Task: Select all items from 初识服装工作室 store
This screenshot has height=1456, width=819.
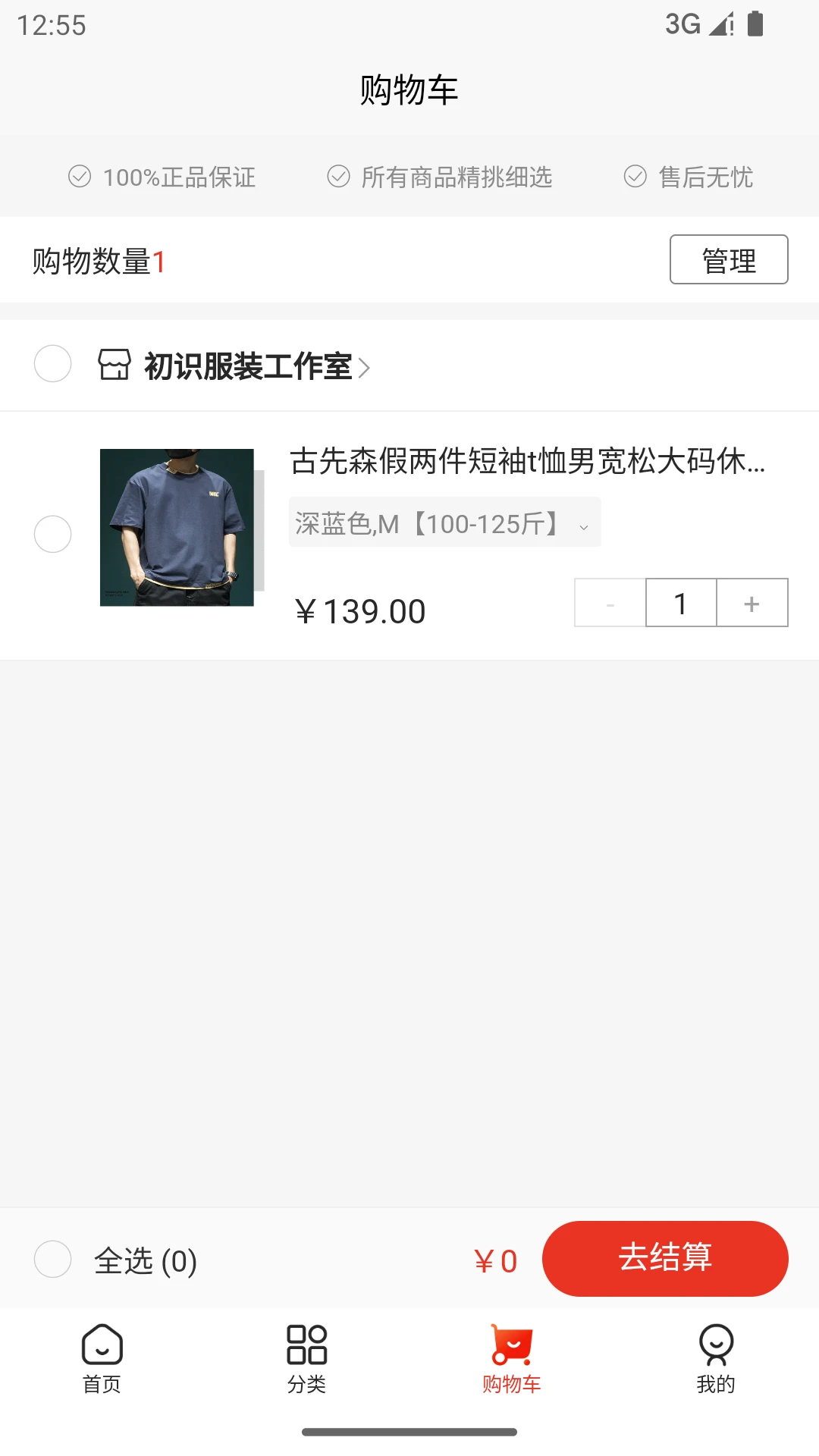Action: click(x=53, y=364)
